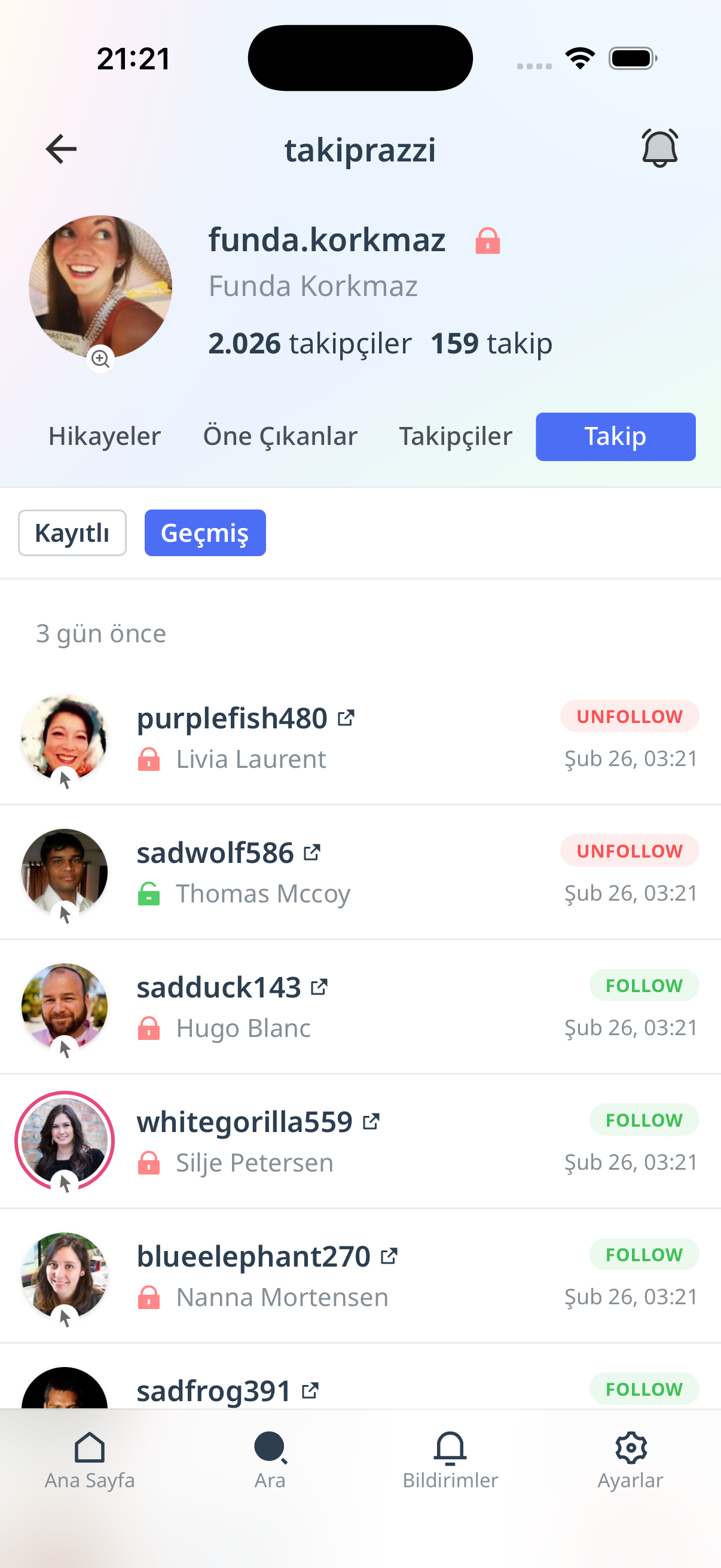Viewport: 721px width, 1568px height.
Task: Switch to the Öne Çıkanlar tab
Action: pyautogui.click(x=280, y=437)
